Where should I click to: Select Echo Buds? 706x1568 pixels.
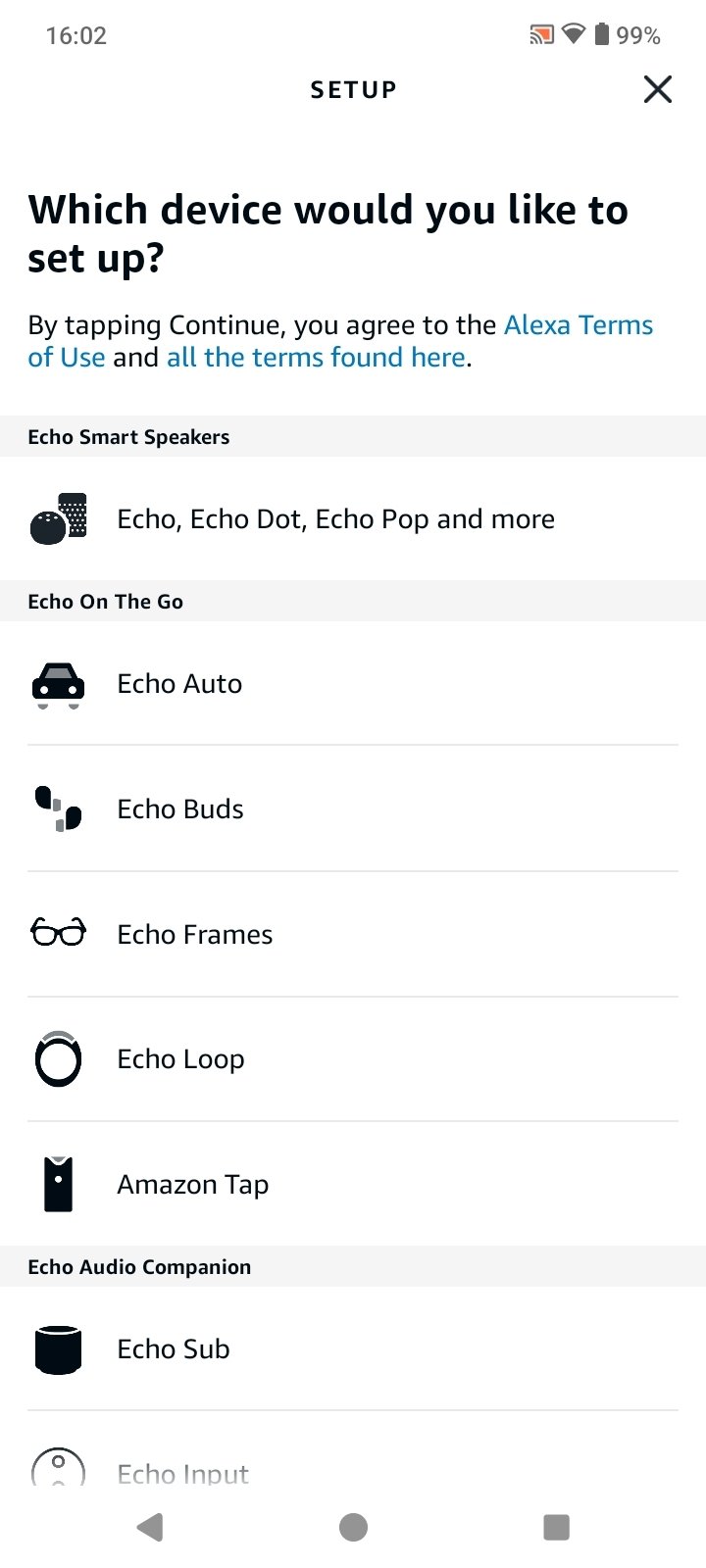(x=353, y=808)
